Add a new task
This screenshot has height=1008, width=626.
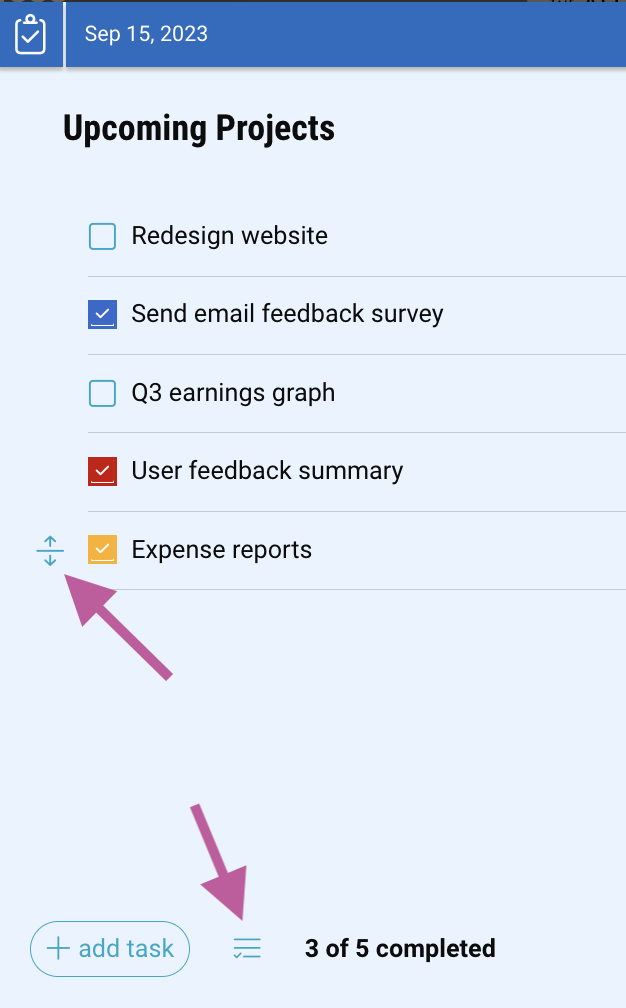pyautogui.click(x=110, y=949)
